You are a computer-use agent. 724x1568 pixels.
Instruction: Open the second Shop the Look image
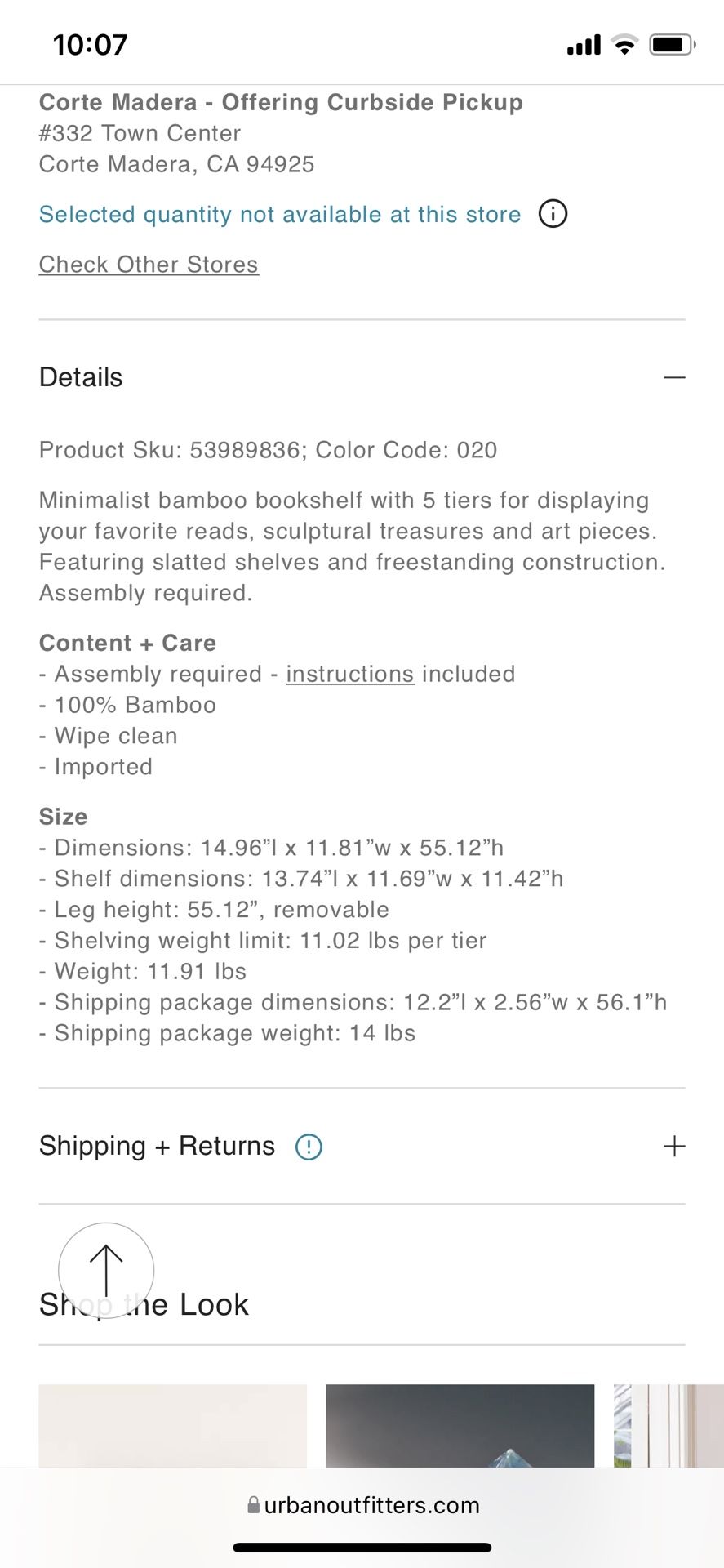(x=460, y=1425)
